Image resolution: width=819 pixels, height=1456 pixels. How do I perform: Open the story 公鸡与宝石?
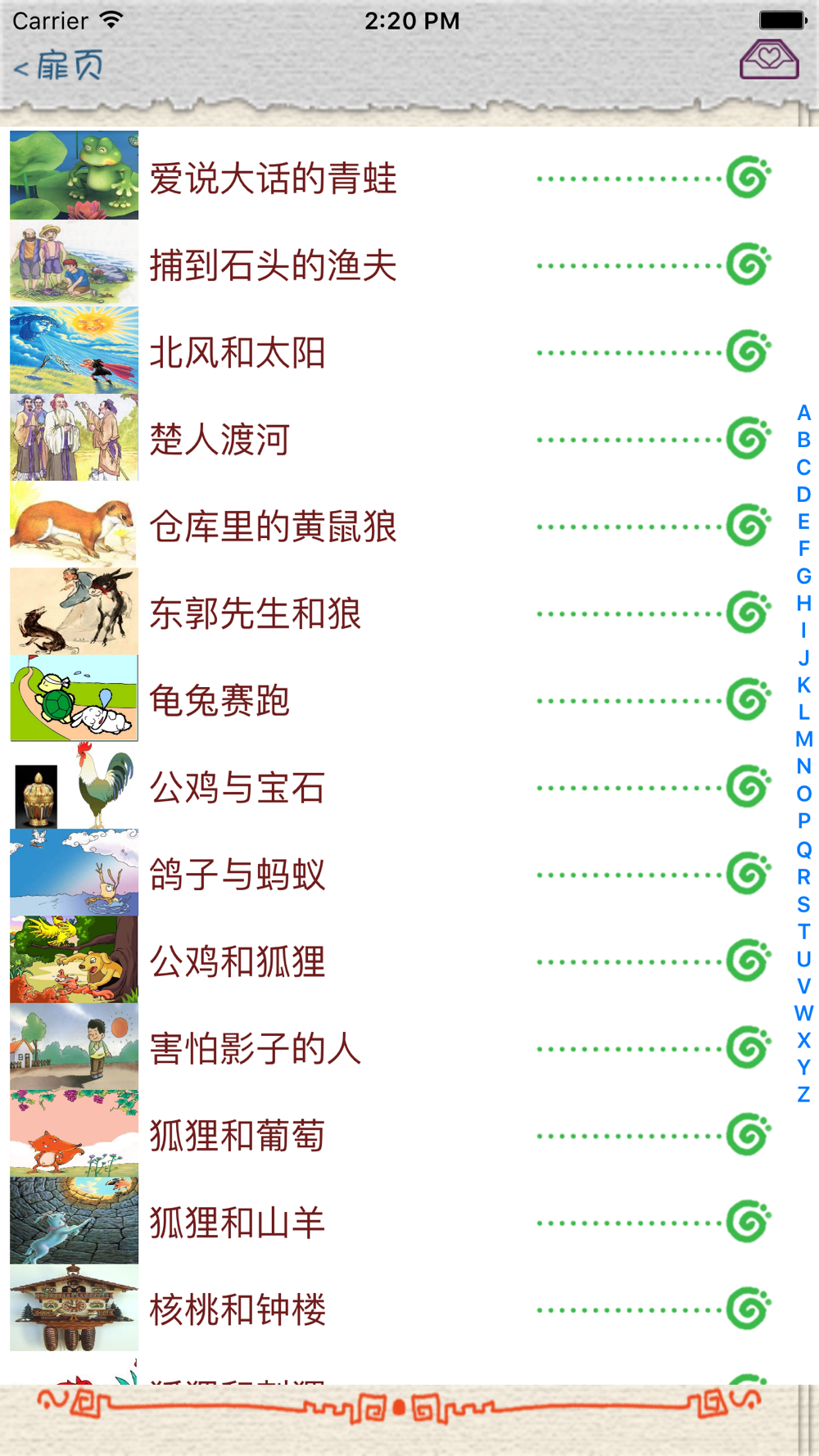click(x=238, y=788)
